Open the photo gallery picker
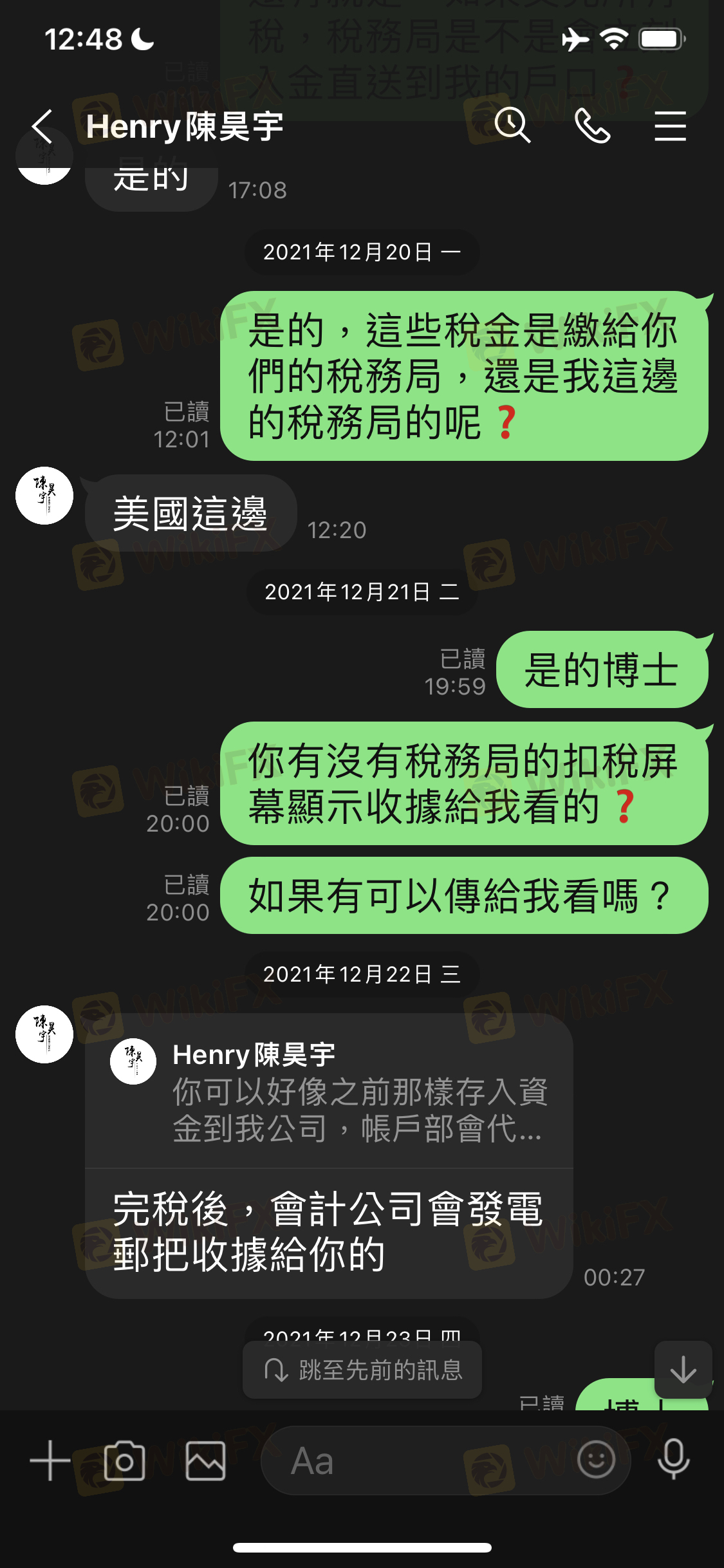 (x=205, y=1461)
